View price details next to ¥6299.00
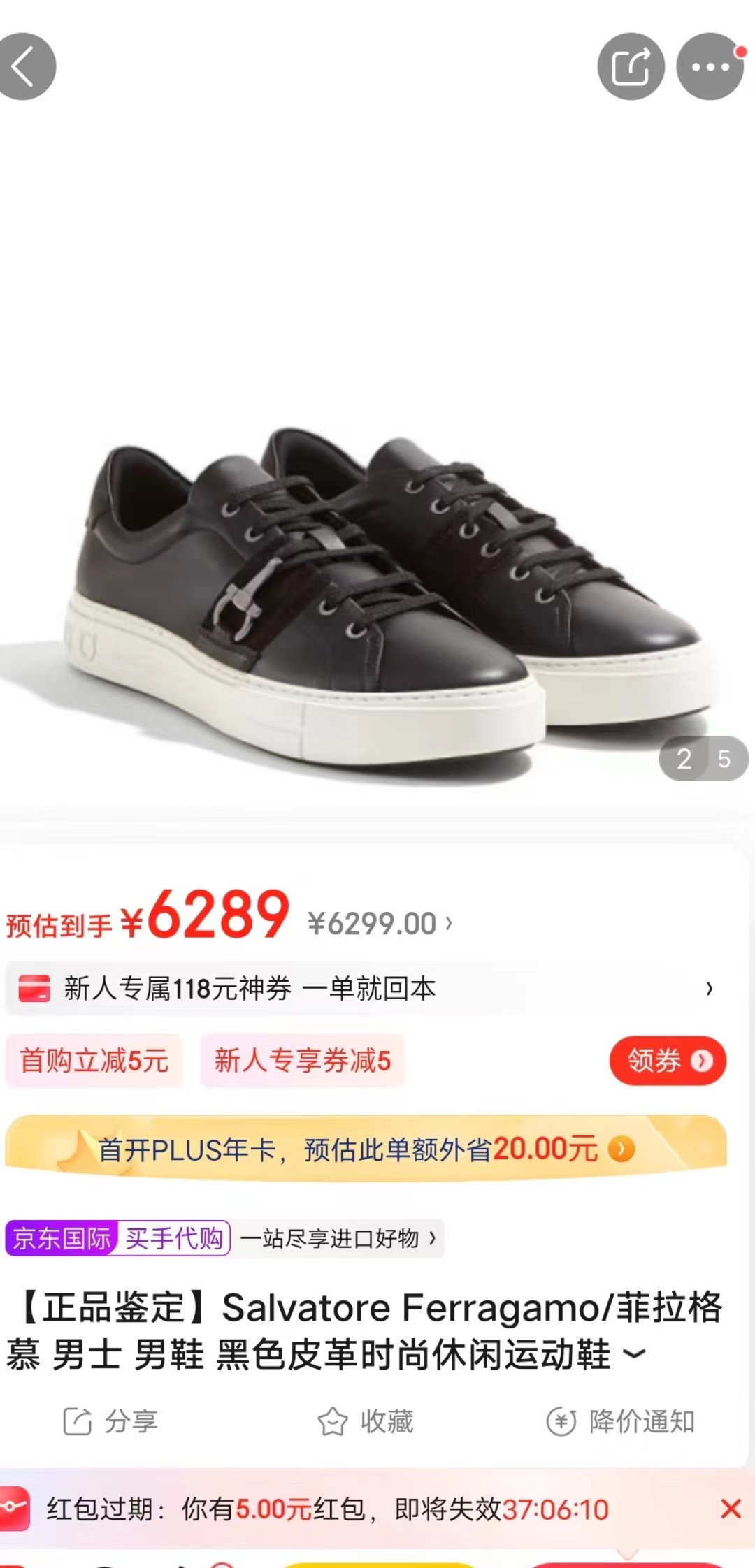Screen dimensions: 755x1568 tap(381, 924)
